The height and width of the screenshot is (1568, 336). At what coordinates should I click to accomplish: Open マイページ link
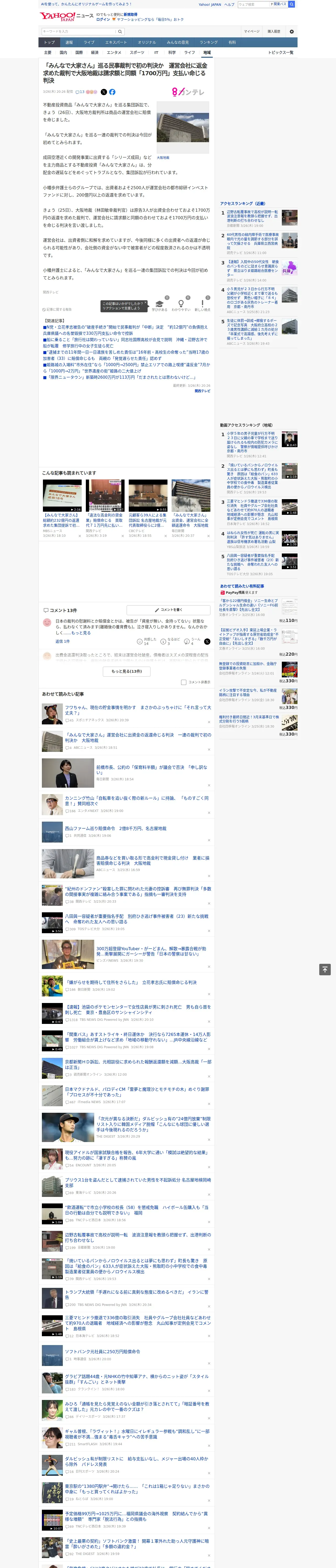252,32
